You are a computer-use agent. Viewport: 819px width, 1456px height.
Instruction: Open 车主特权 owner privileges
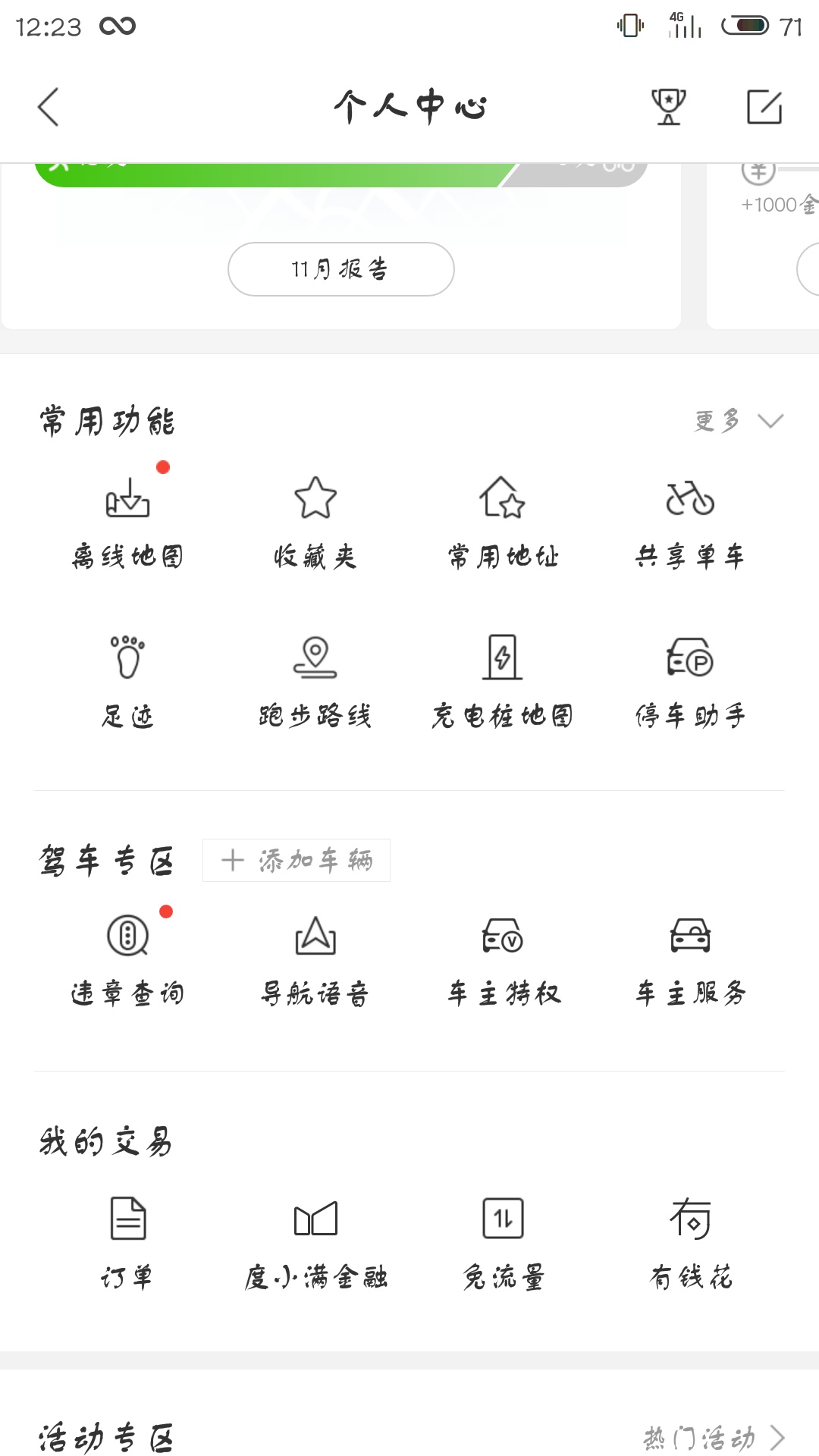coord(503,960)
